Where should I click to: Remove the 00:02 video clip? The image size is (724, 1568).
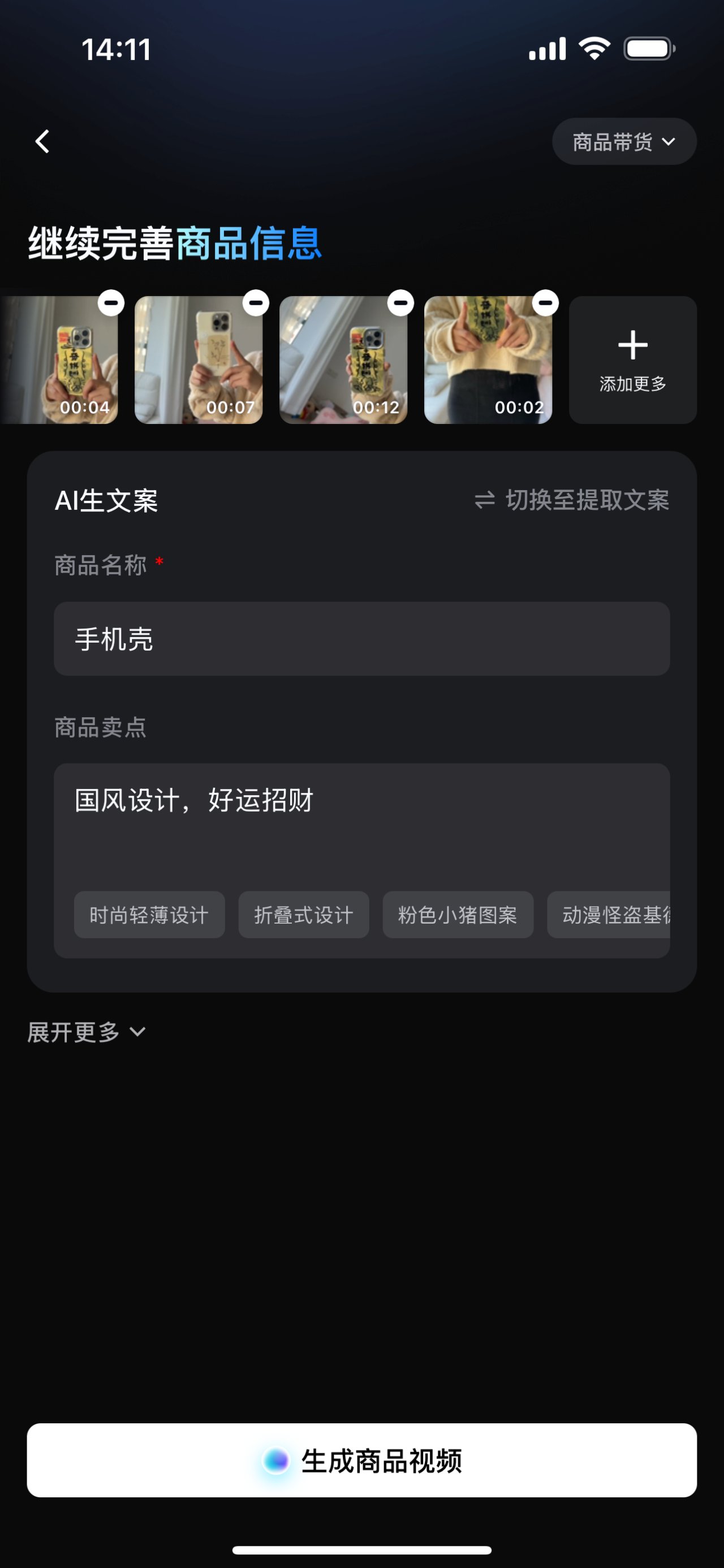[546, 302]
